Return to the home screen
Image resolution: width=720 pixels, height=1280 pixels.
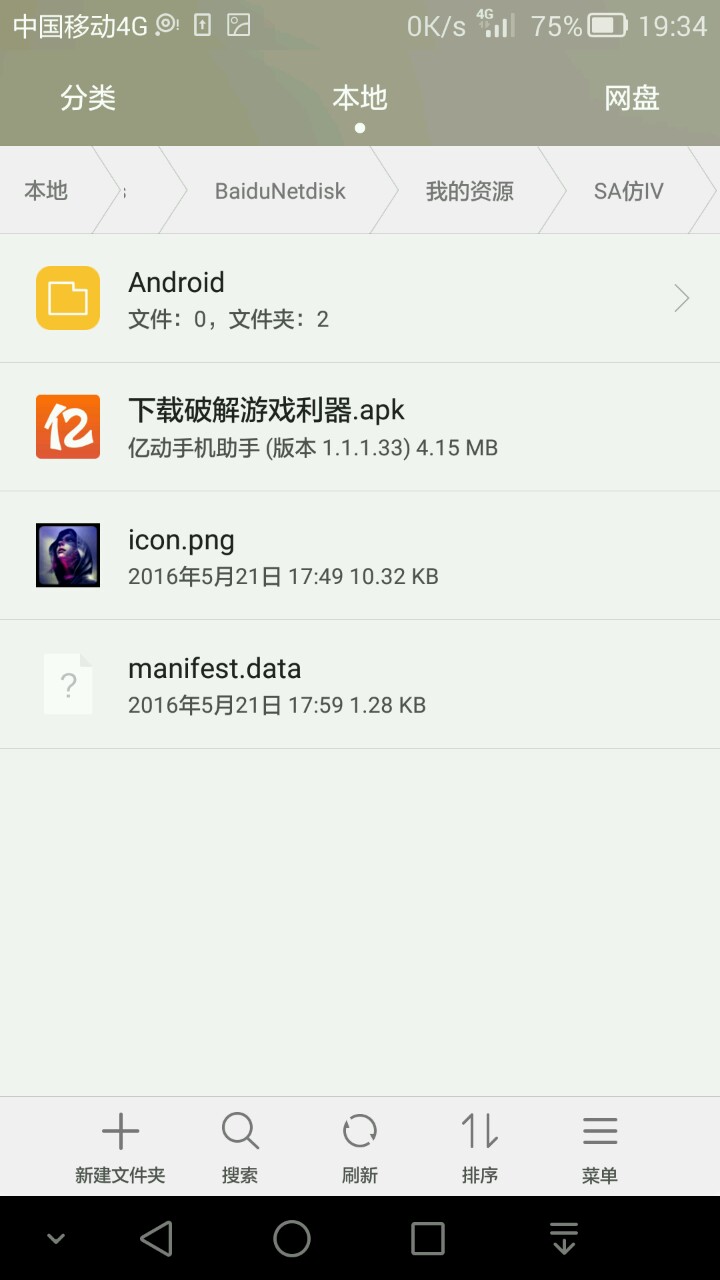[x=292, y=1239]
